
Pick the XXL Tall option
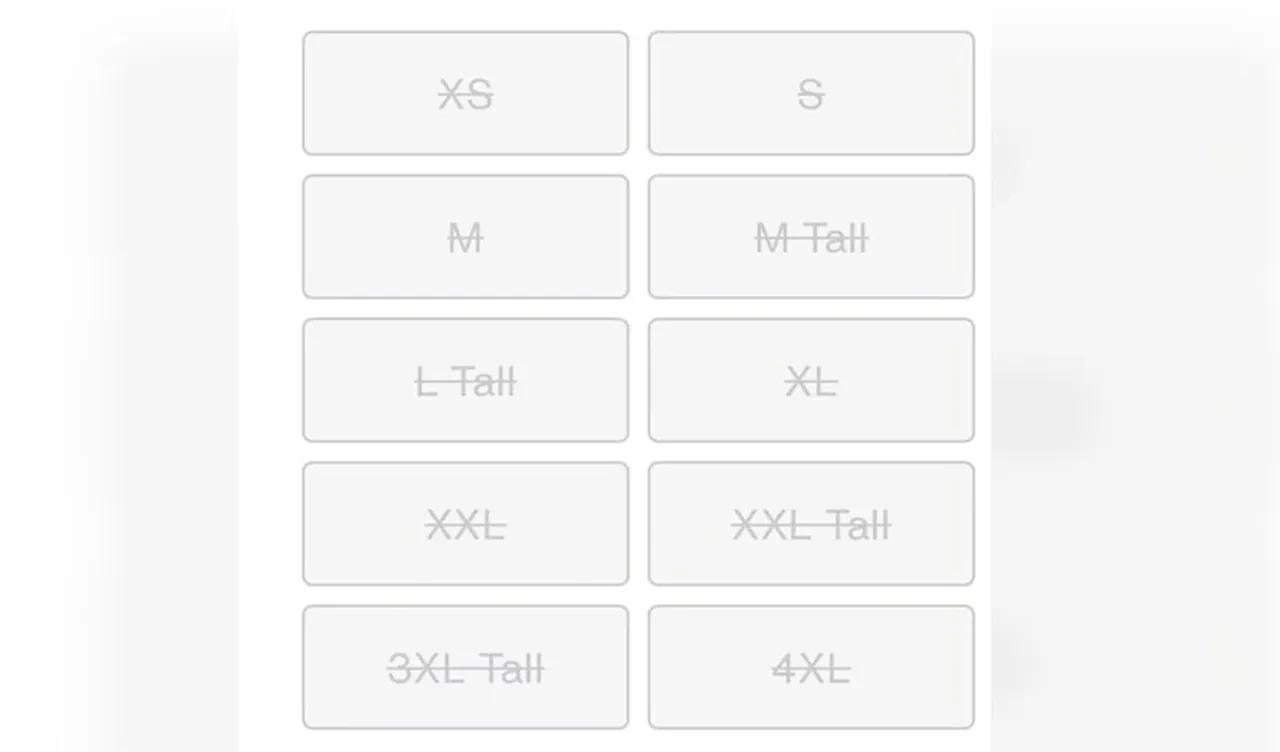[x=810, y=524]
